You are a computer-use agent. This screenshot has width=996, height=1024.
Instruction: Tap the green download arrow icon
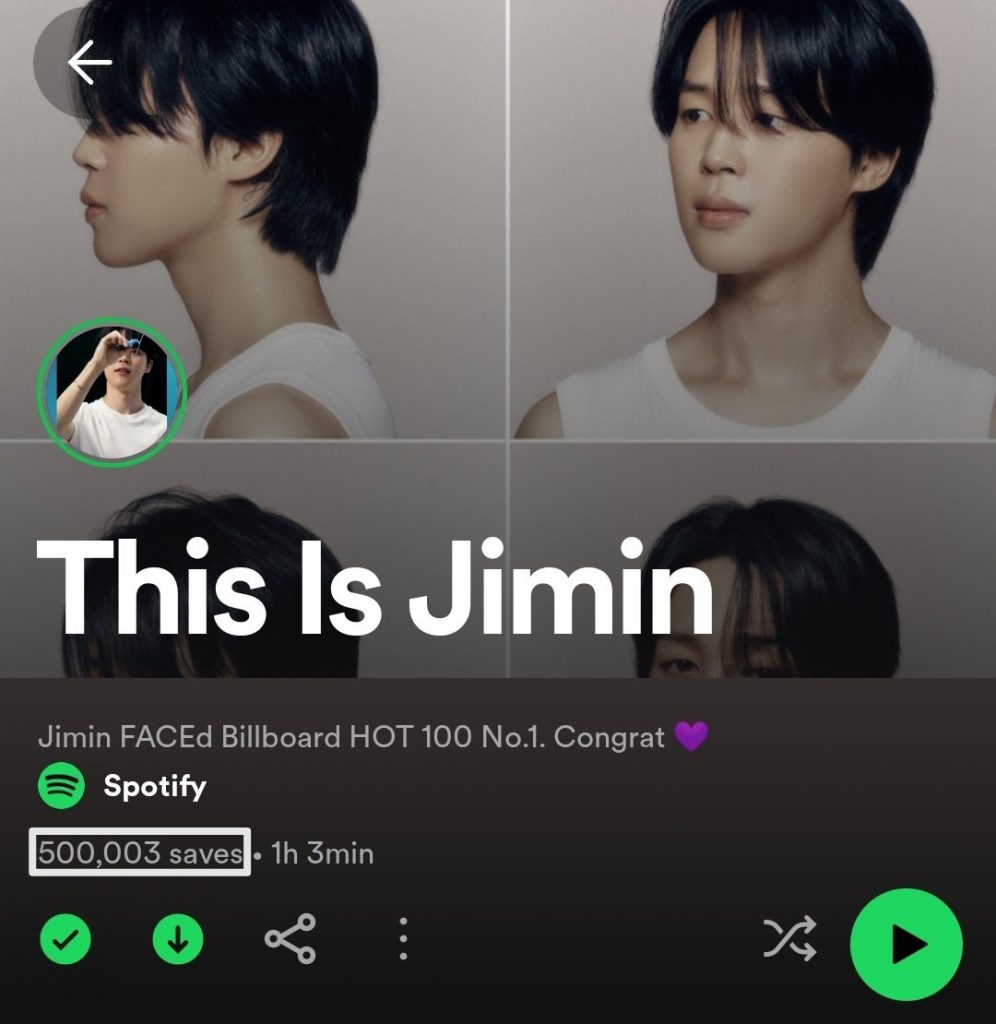tap(178, 940)
